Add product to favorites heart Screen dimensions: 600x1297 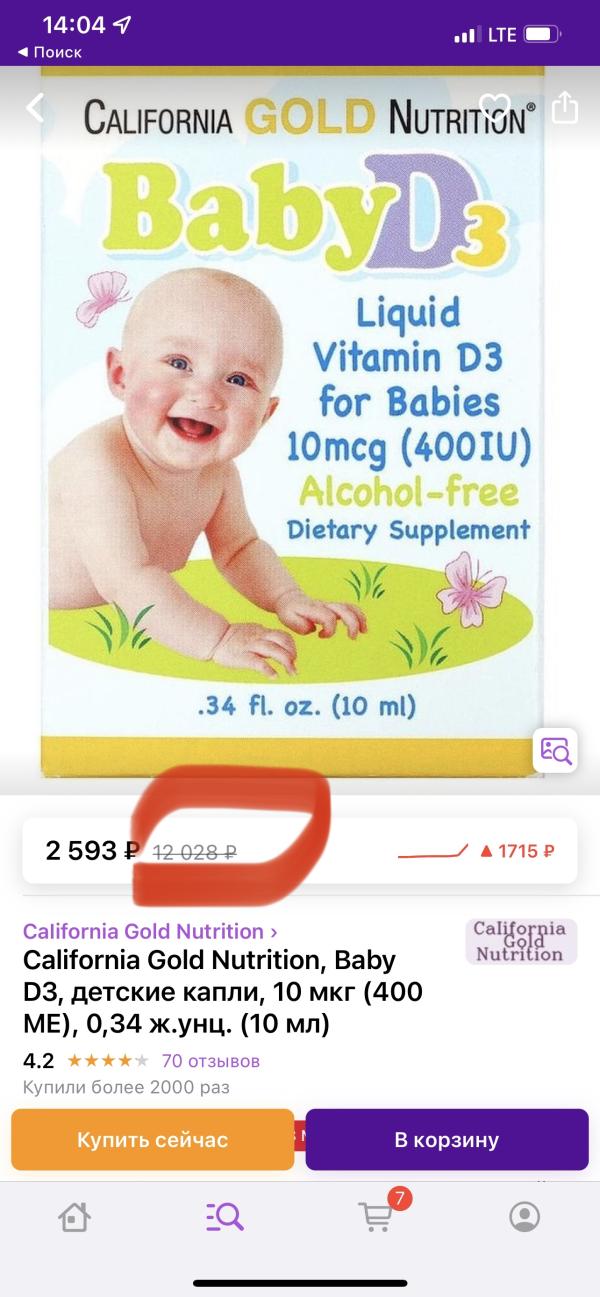495,107
